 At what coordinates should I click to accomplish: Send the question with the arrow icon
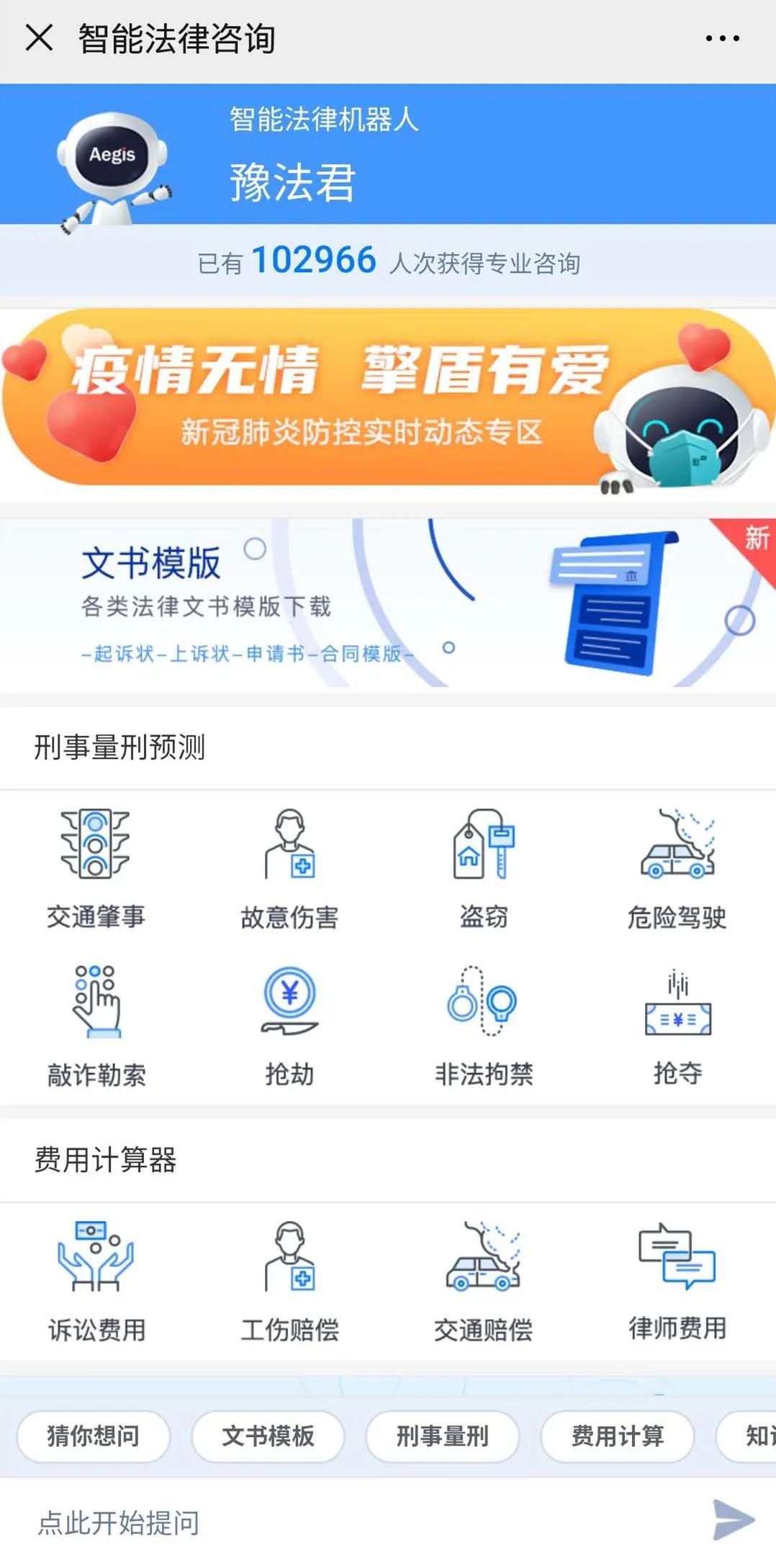(x=734, y=1520)
